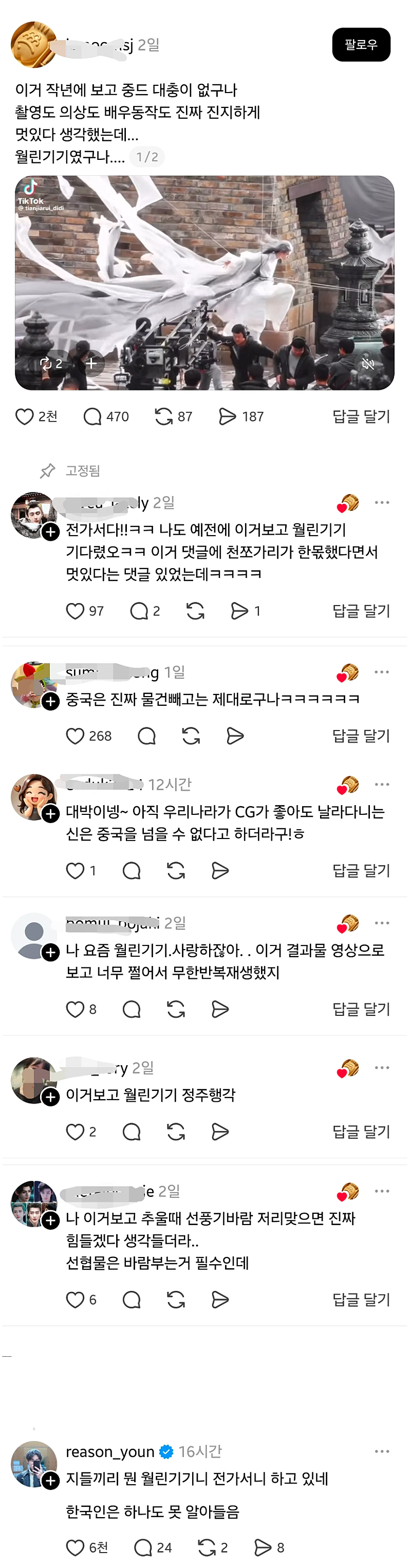This screenshot has height=1568, width=411.
Task: Share the 대박이넹~ comment
Action: (x=220, y=871)
